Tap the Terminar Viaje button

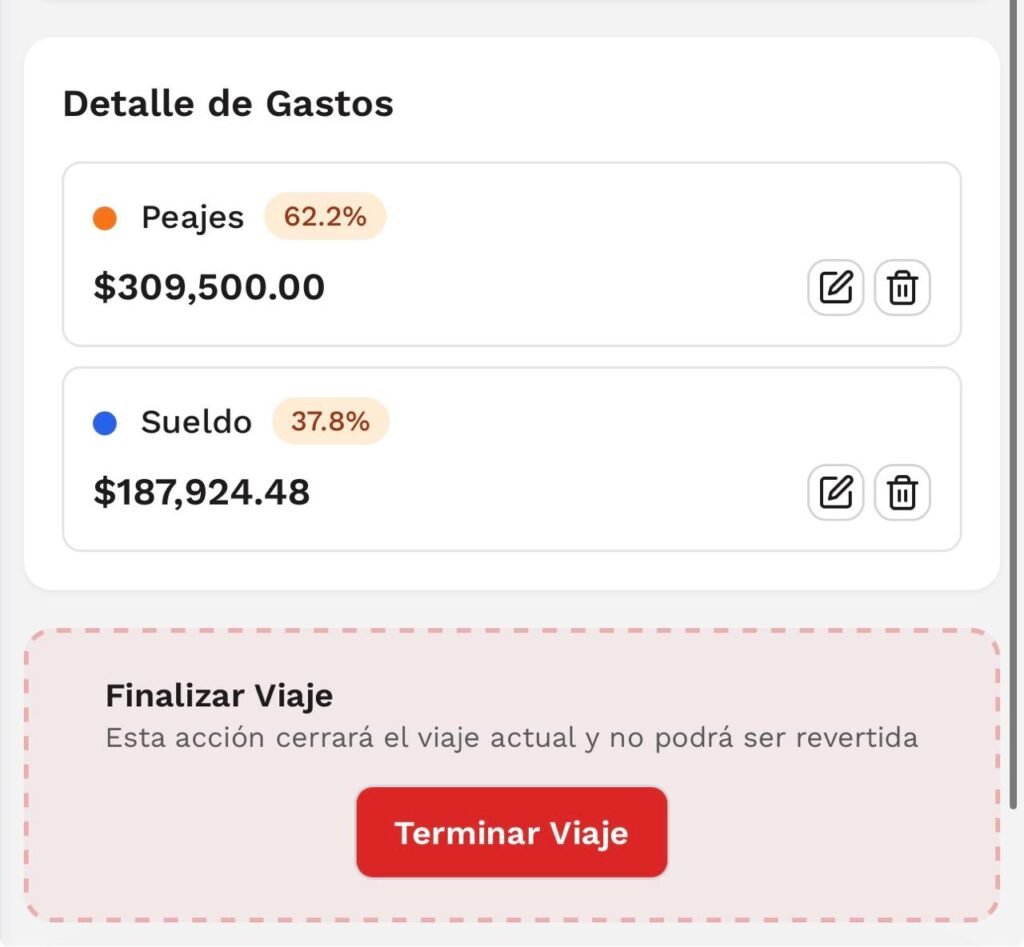[511, 833]
